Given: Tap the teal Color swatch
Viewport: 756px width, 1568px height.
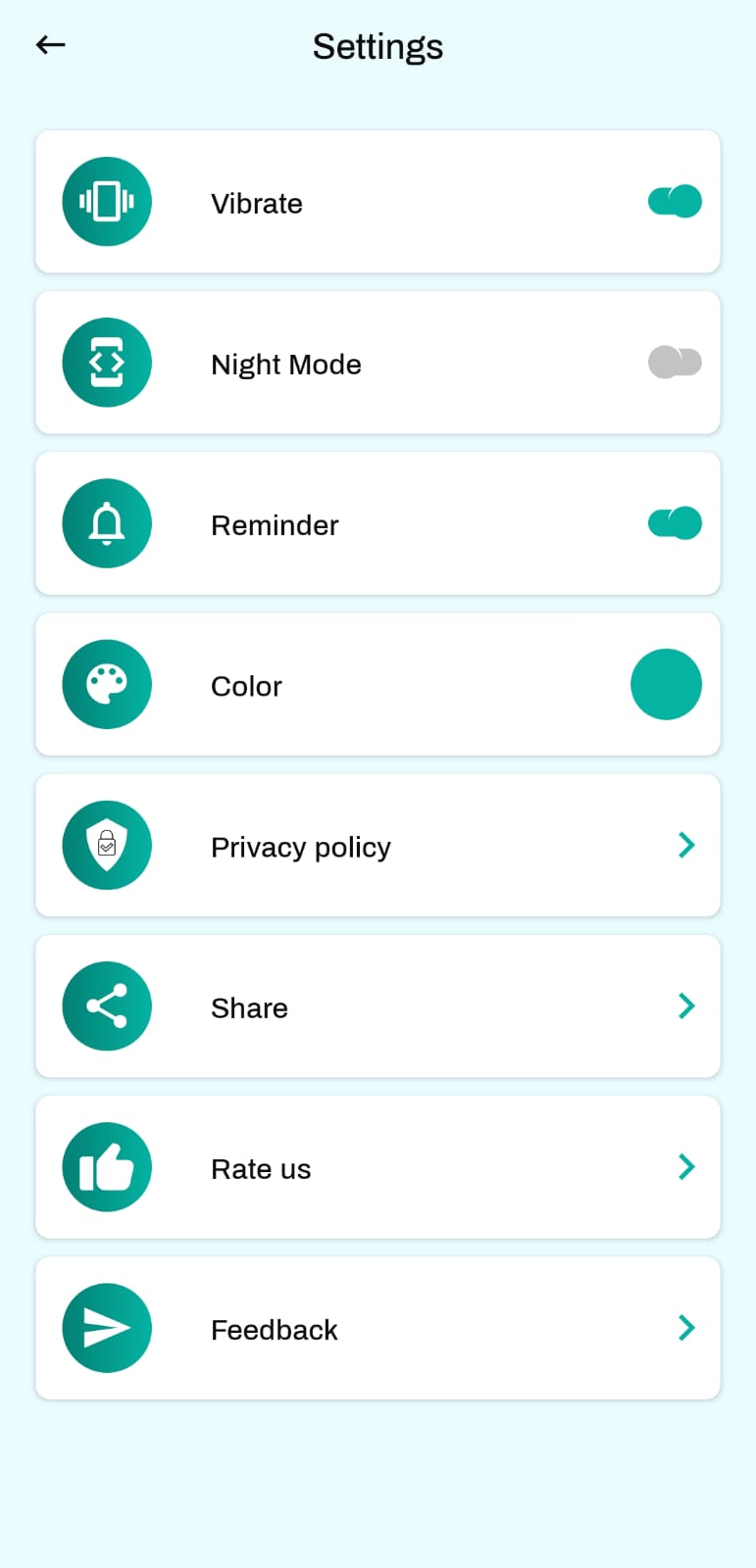Looking at the screenshot, I should (x=666, y=684).
